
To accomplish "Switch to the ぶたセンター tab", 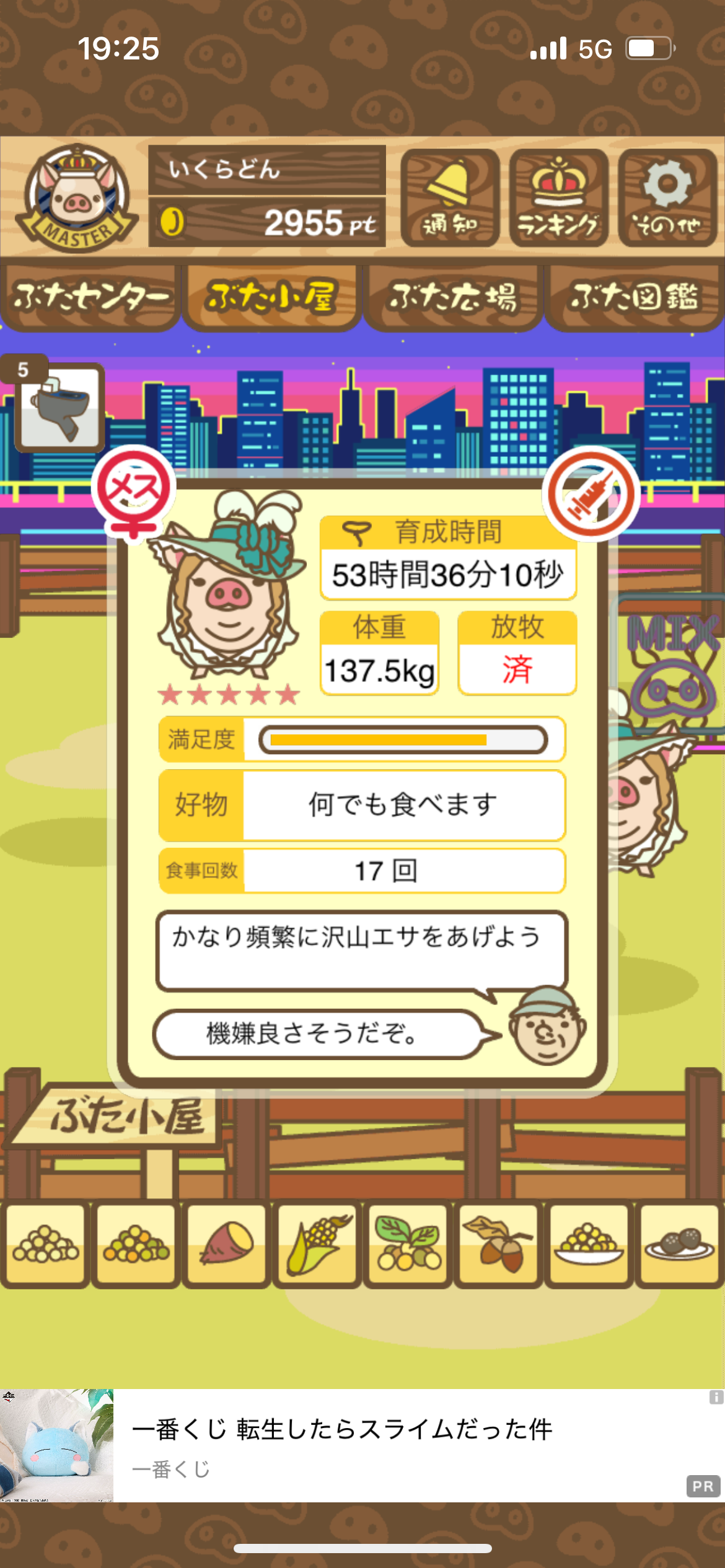I will pyautogui.click(x=90, y=297).
